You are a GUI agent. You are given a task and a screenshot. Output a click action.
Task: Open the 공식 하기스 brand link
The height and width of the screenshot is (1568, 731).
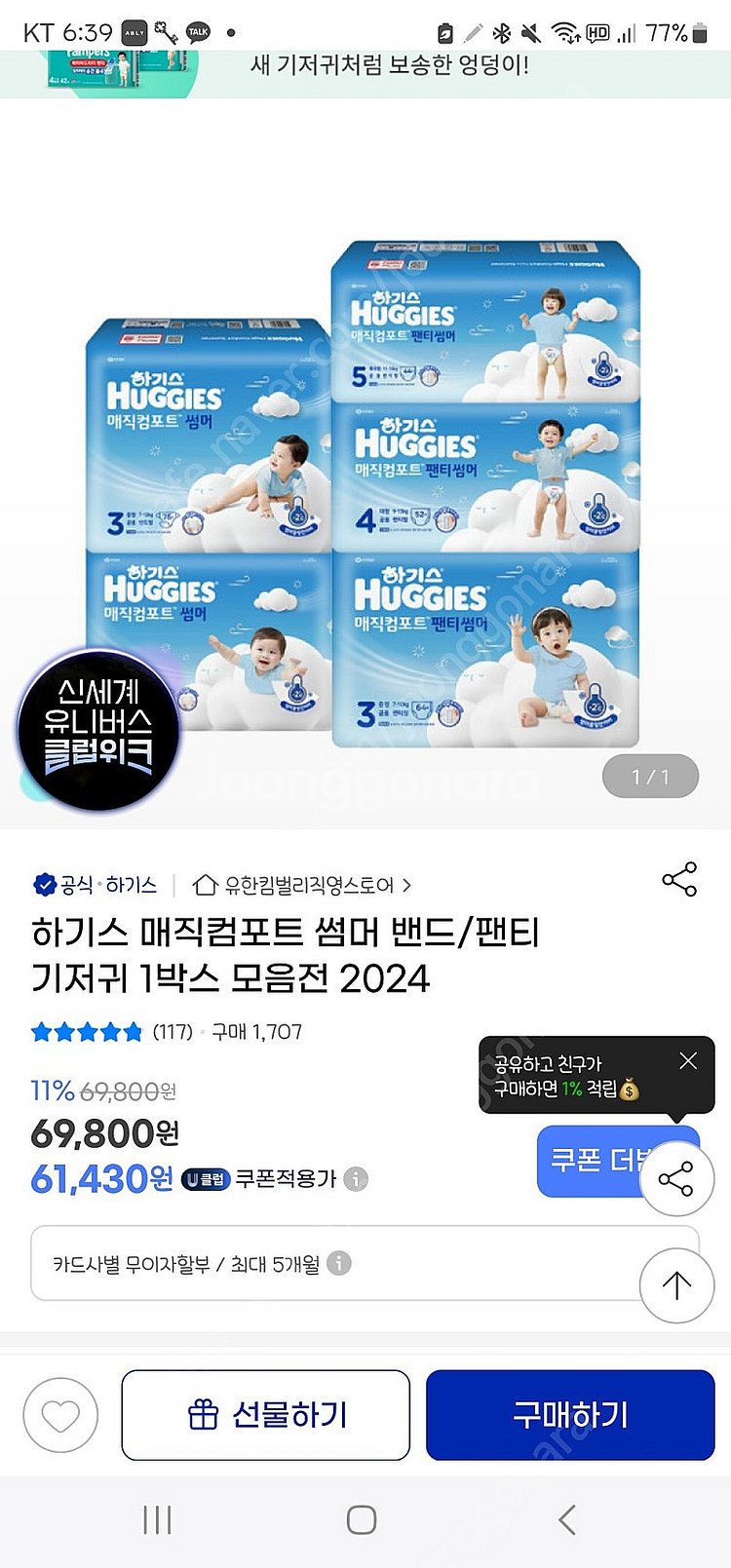[96, 885]
